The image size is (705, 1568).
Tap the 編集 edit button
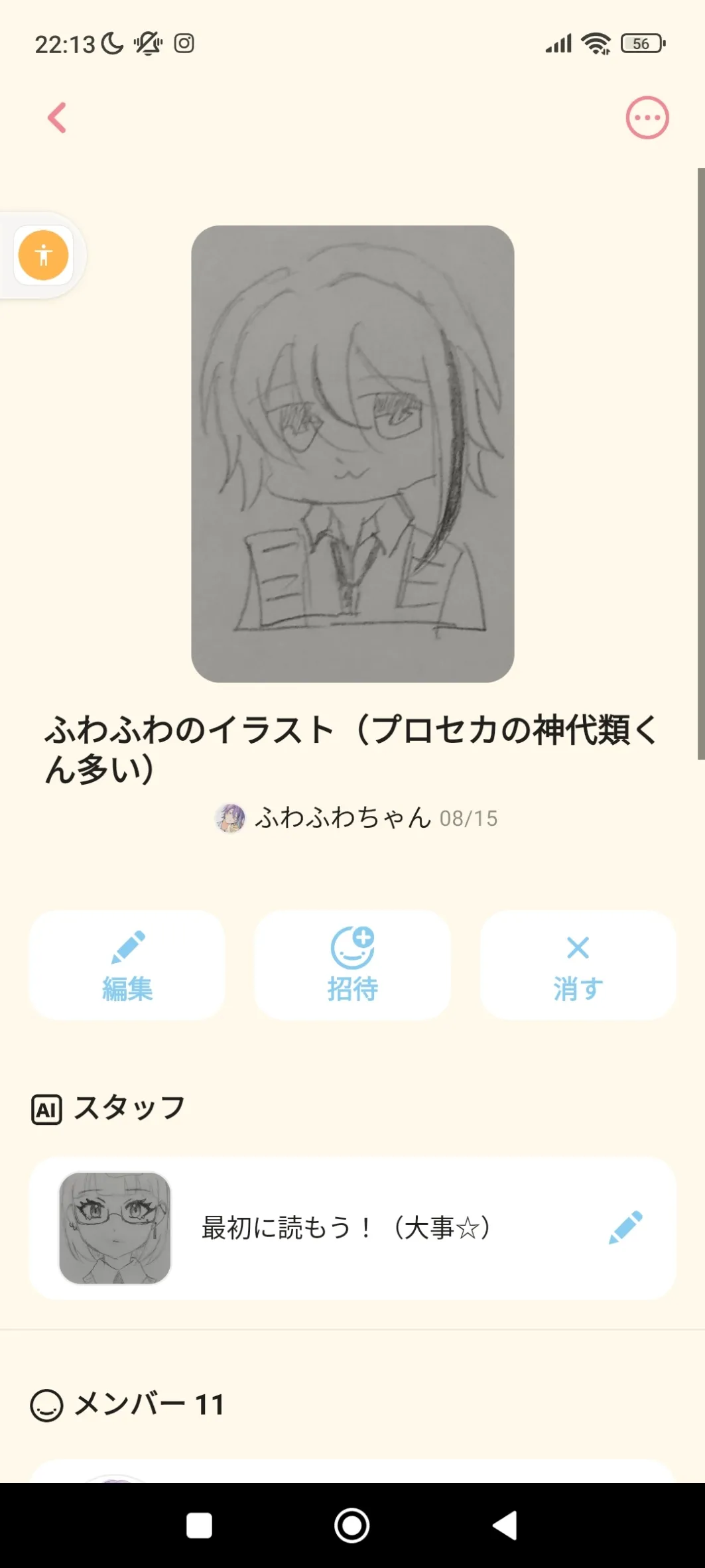pyautogui.click(x=127, y=965)
